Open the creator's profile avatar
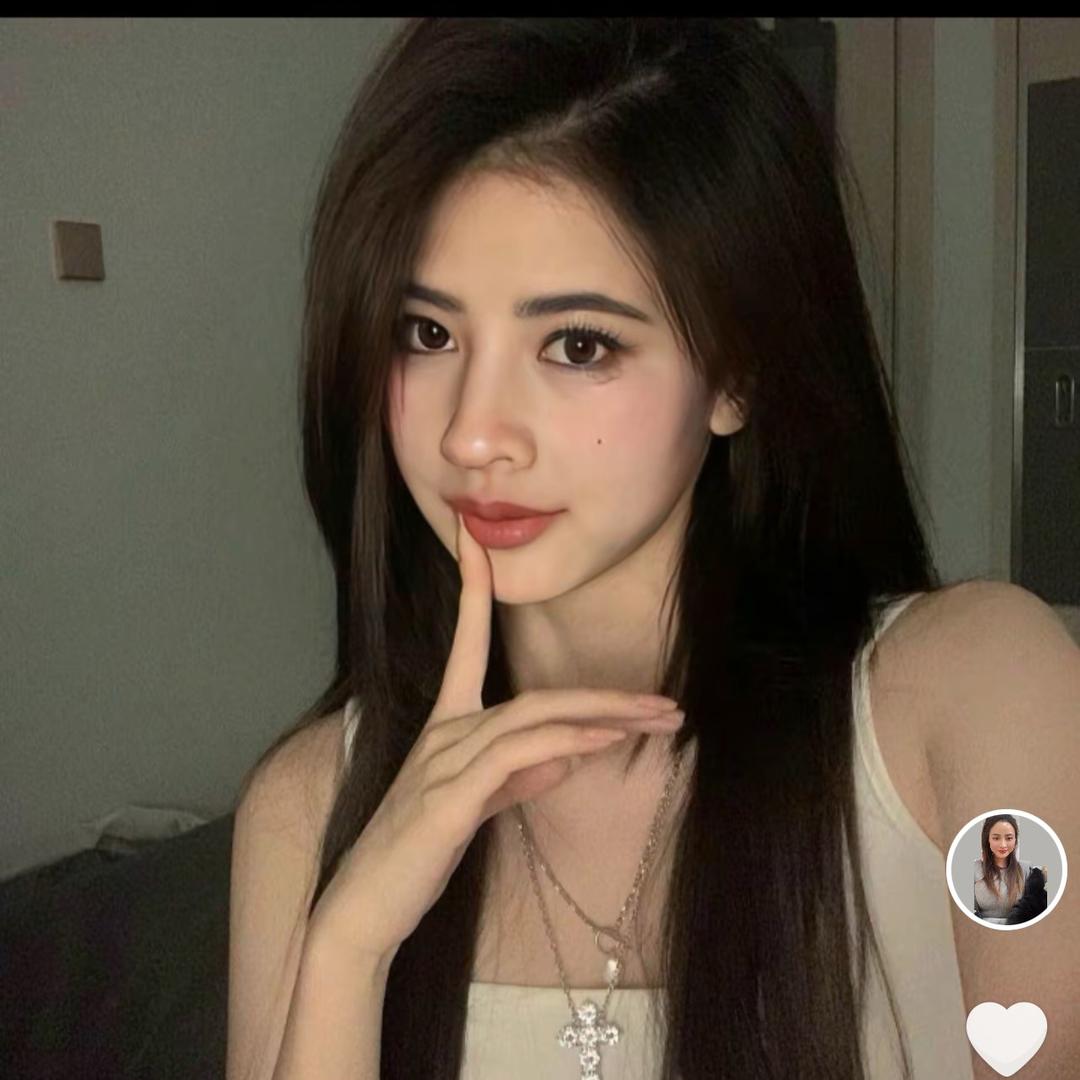The width and height of the screenshot is (1080, 1080). (x=1006, y=869)
